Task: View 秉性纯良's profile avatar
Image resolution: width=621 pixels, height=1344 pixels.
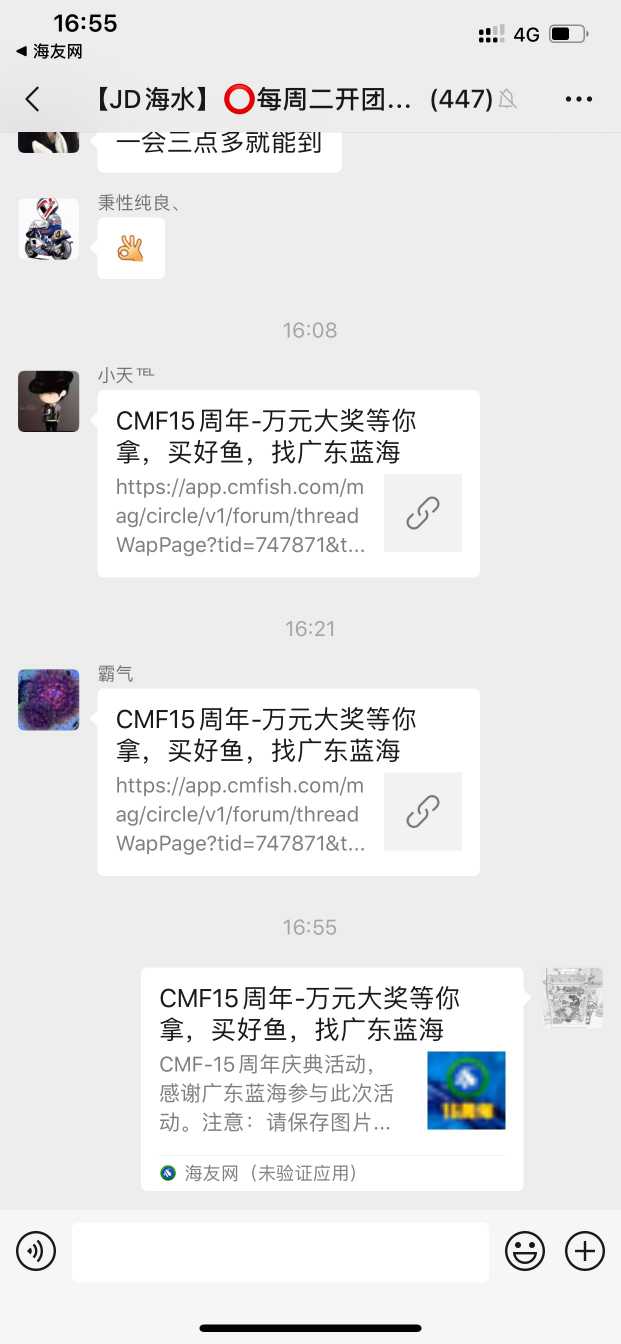Action: pos(48,229)
